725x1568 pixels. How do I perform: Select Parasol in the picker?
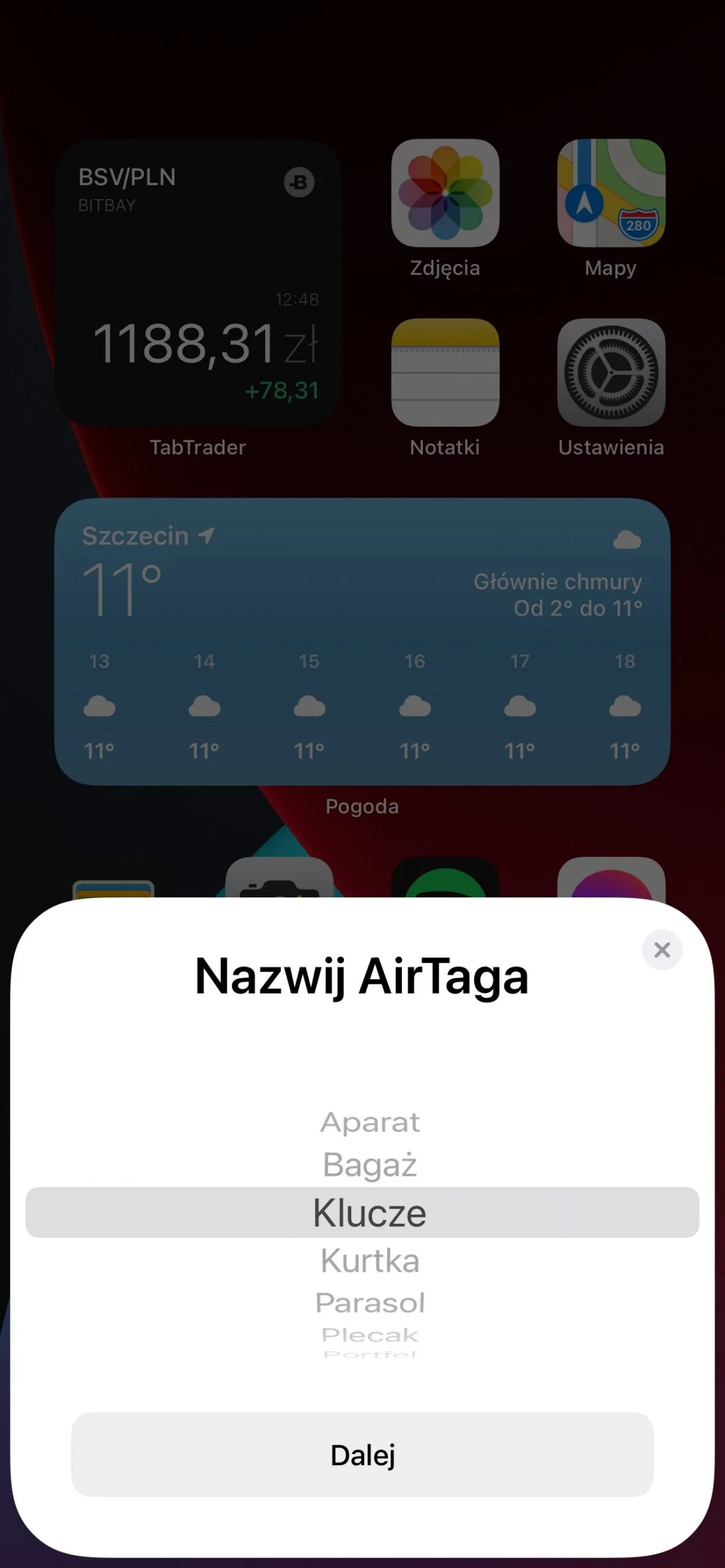(370, 1303)
